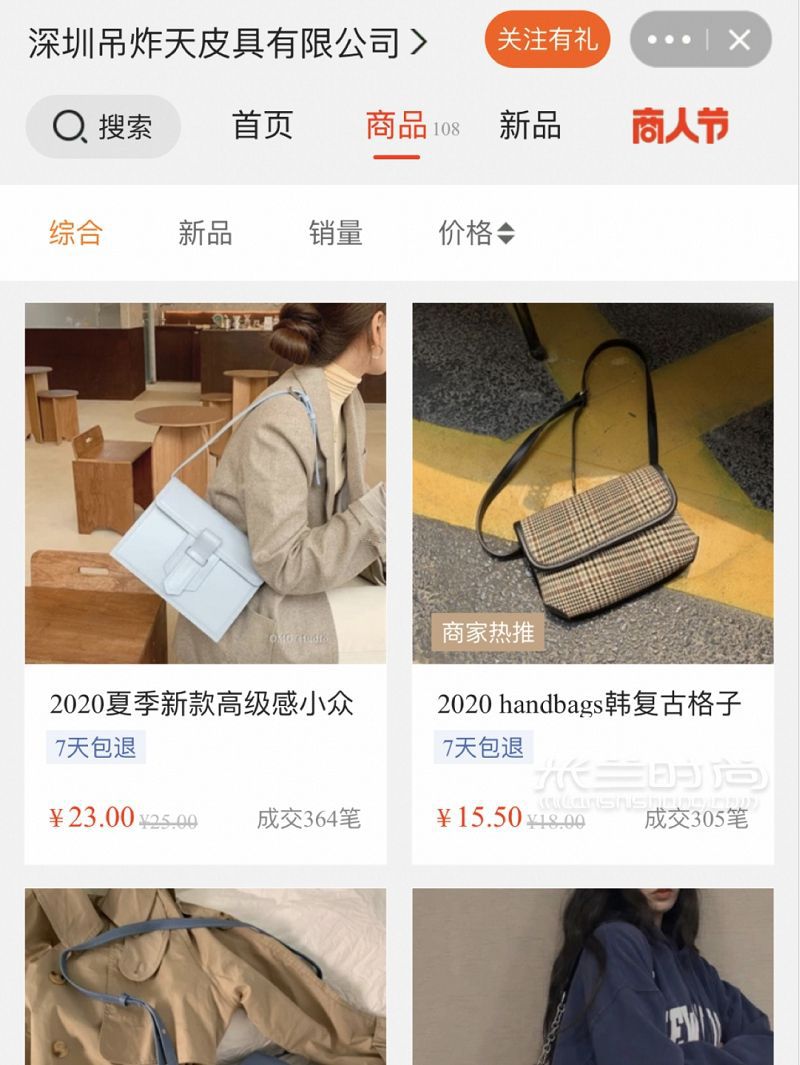Viewport: 800px width, 1065px height.
Task: Switch to the top 新品 tab beside 商品
Action: click(x=529, y=126)
